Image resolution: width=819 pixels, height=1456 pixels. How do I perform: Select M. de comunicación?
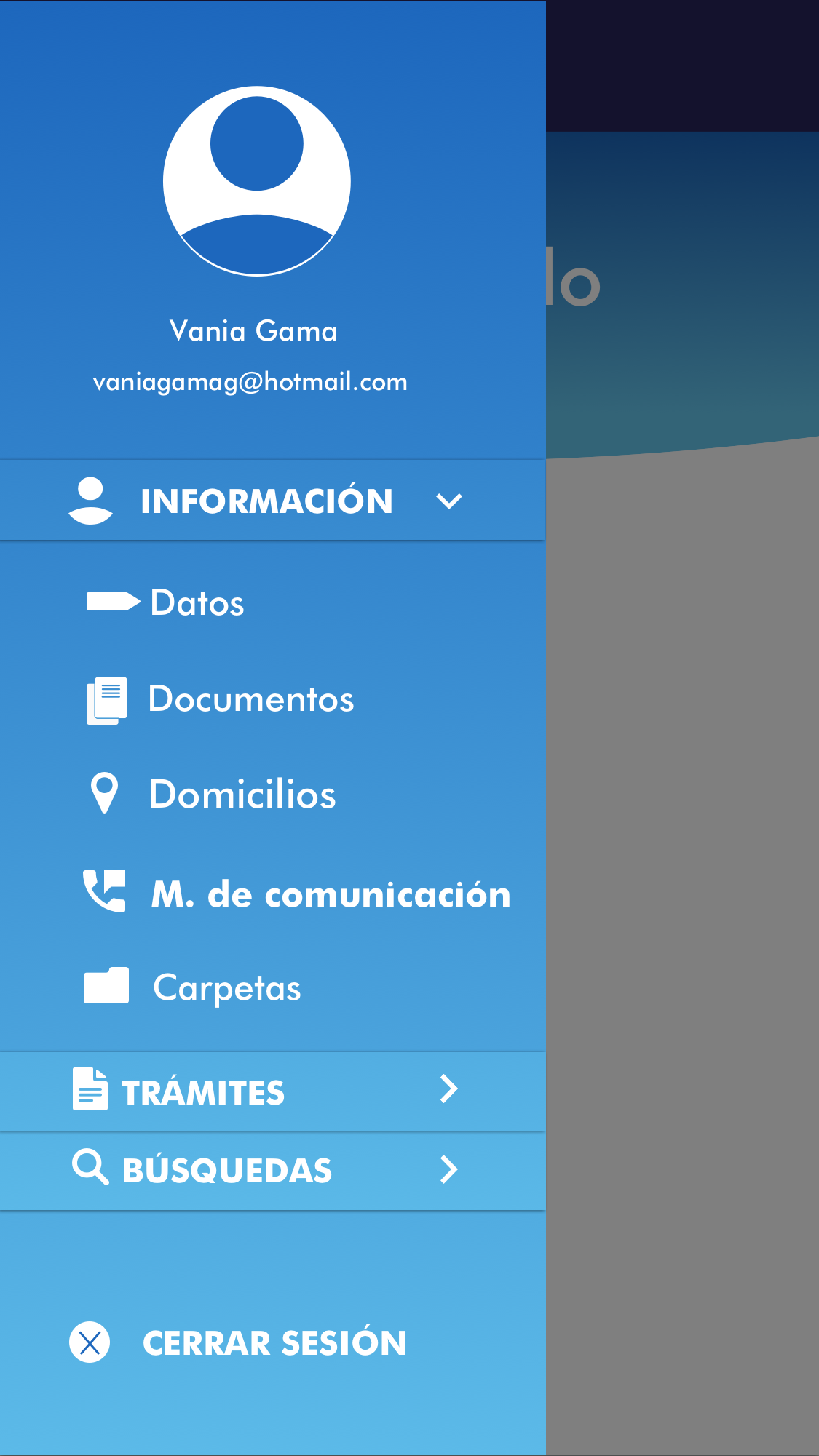pos(330,894)
